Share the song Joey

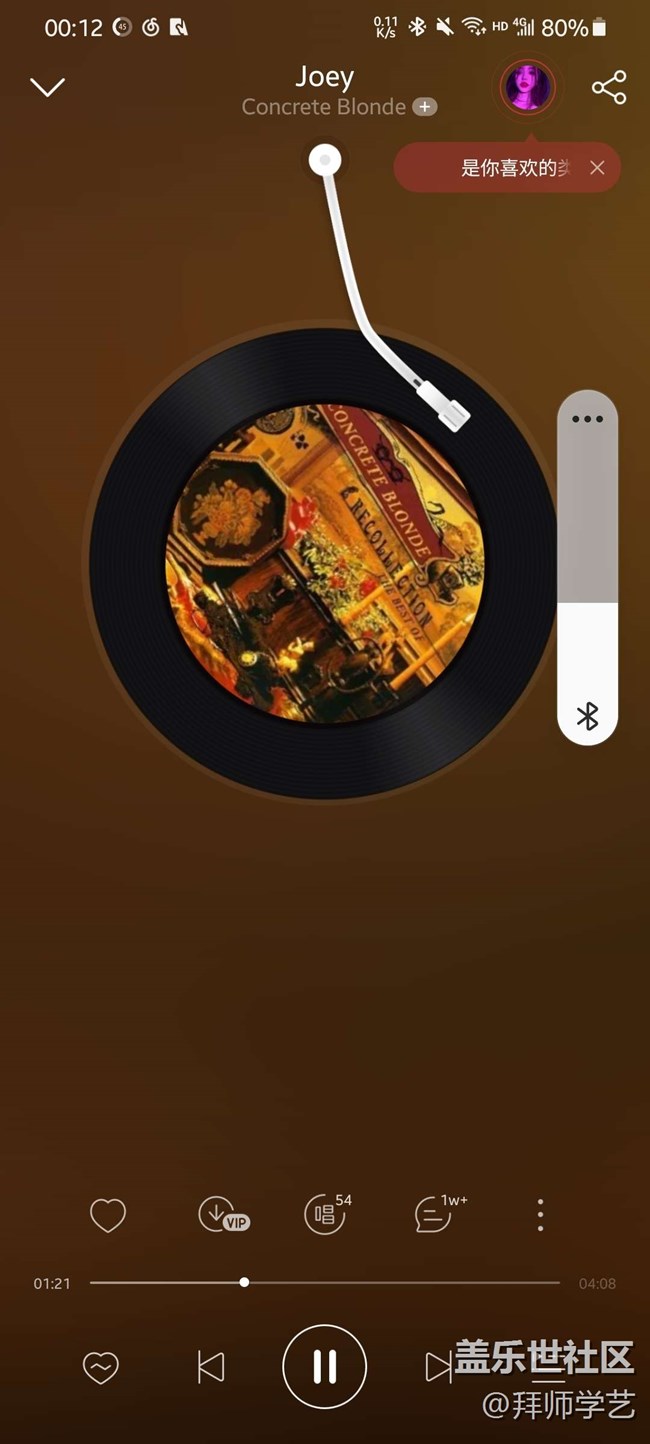pos(608,88)
